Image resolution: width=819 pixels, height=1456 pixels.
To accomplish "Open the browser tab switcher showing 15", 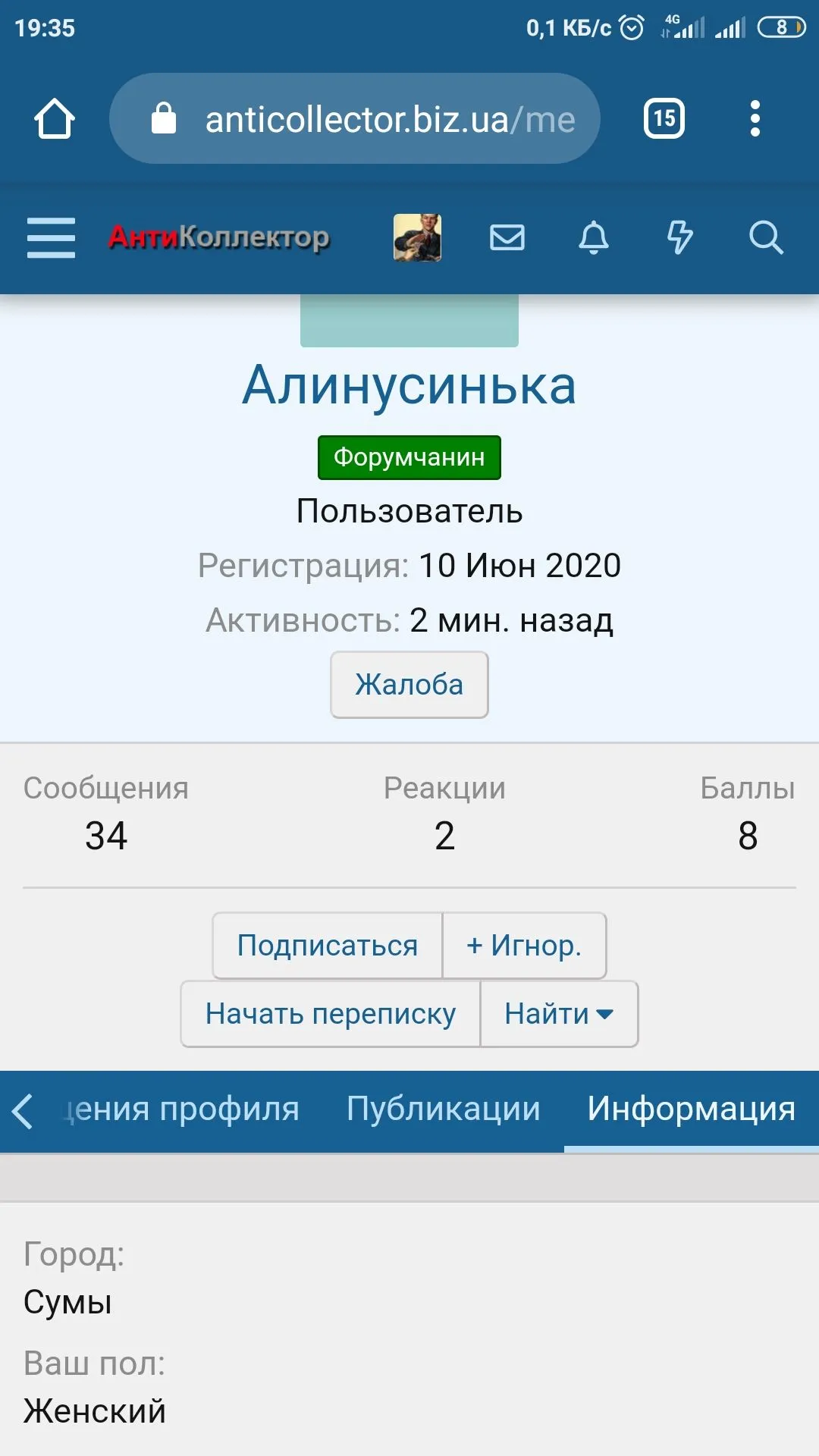I will [x=664, y=119].
